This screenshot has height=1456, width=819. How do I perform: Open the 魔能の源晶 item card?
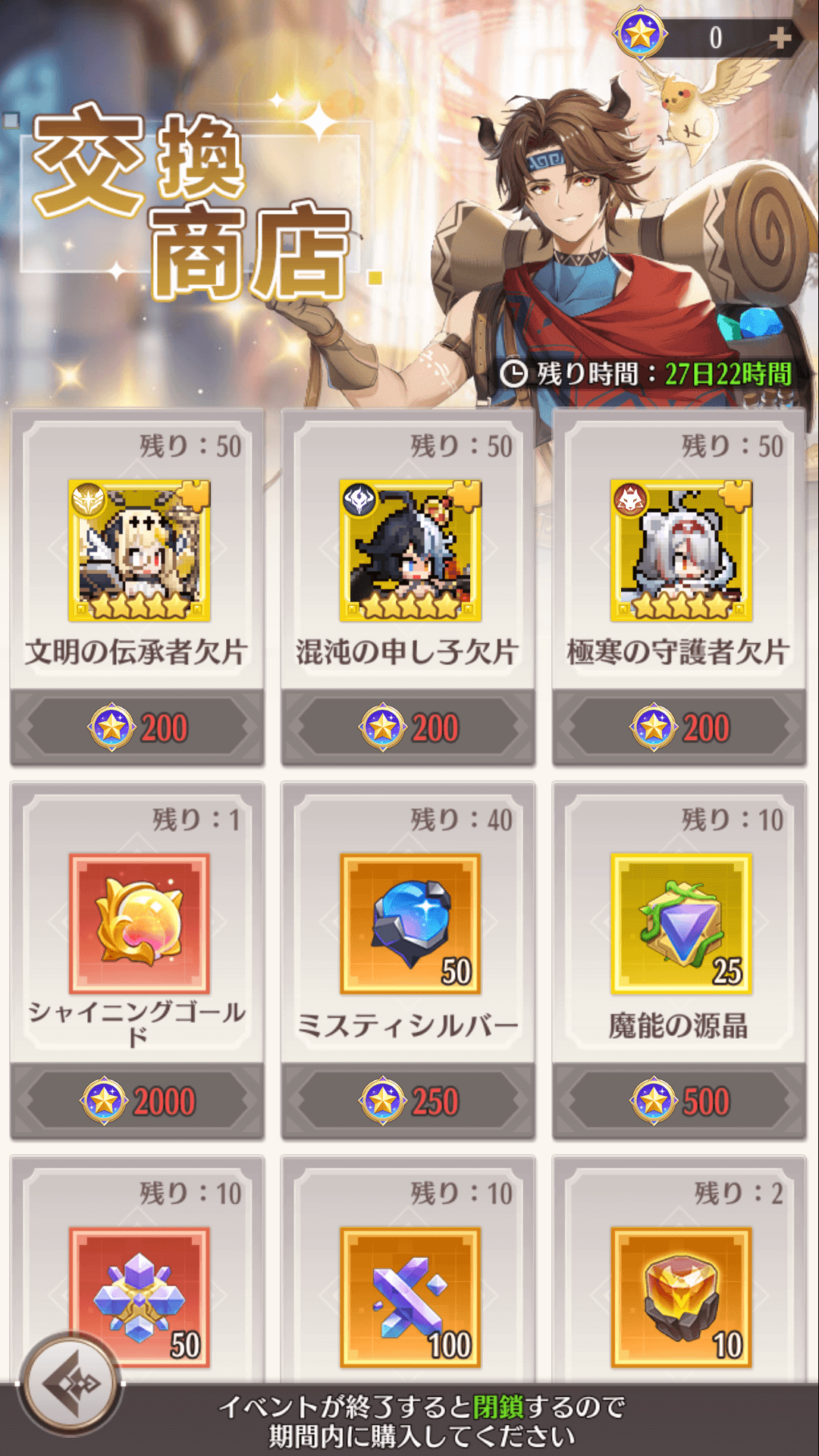[x=680, y=924]
